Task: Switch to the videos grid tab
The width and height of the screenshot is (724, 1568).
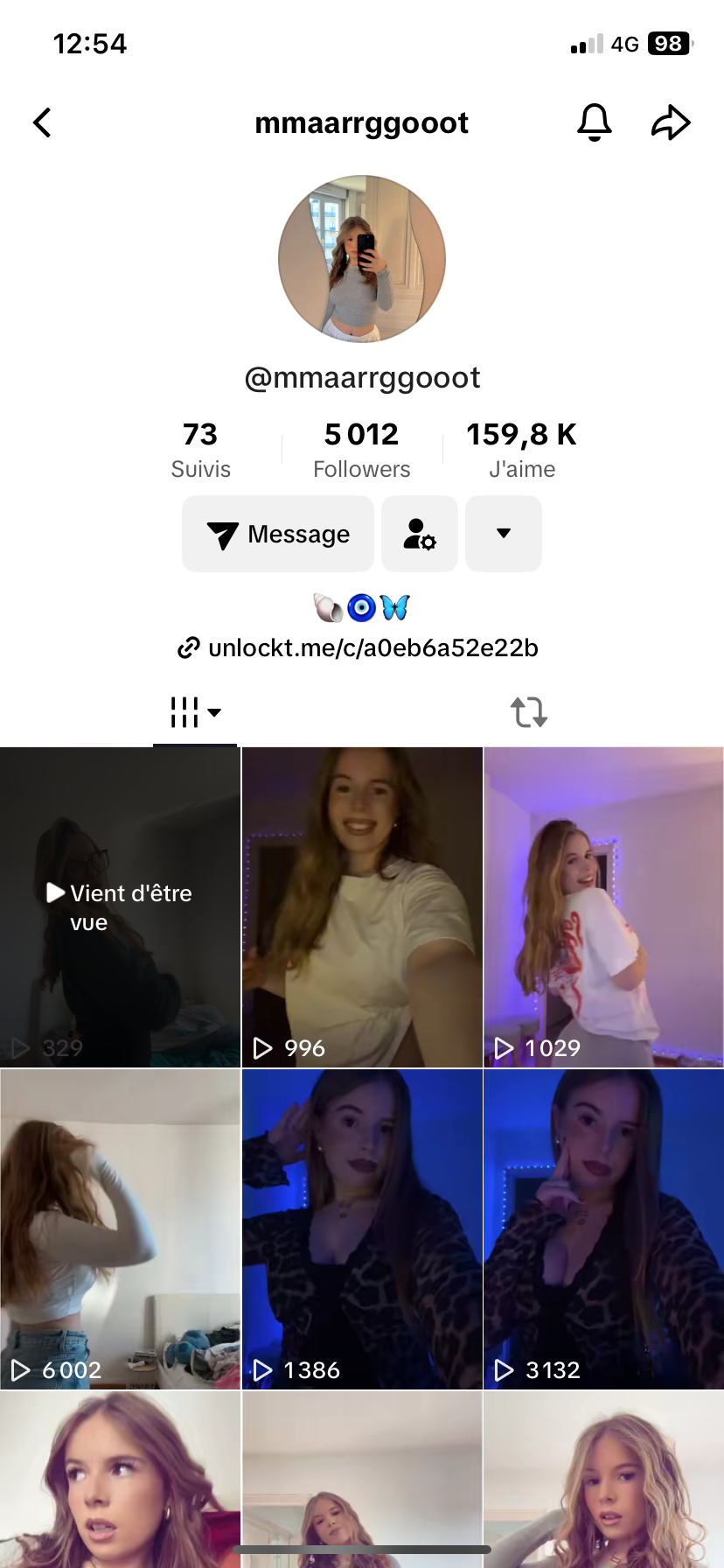Action: tap(194, 712)
